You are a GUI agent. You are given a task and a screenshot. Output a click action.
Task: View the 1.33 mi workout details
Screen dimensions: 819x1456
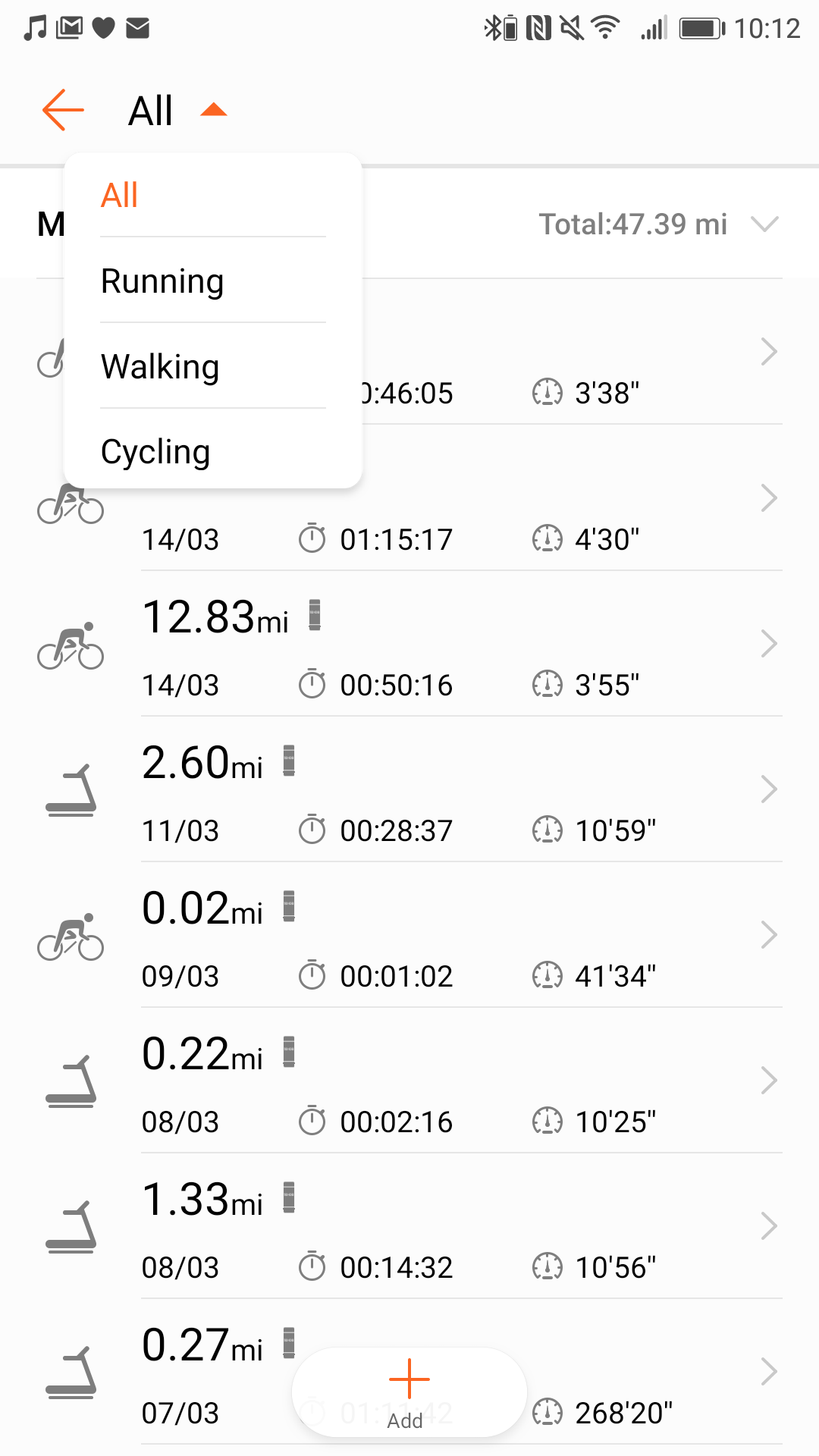[x=409, y=1226]
